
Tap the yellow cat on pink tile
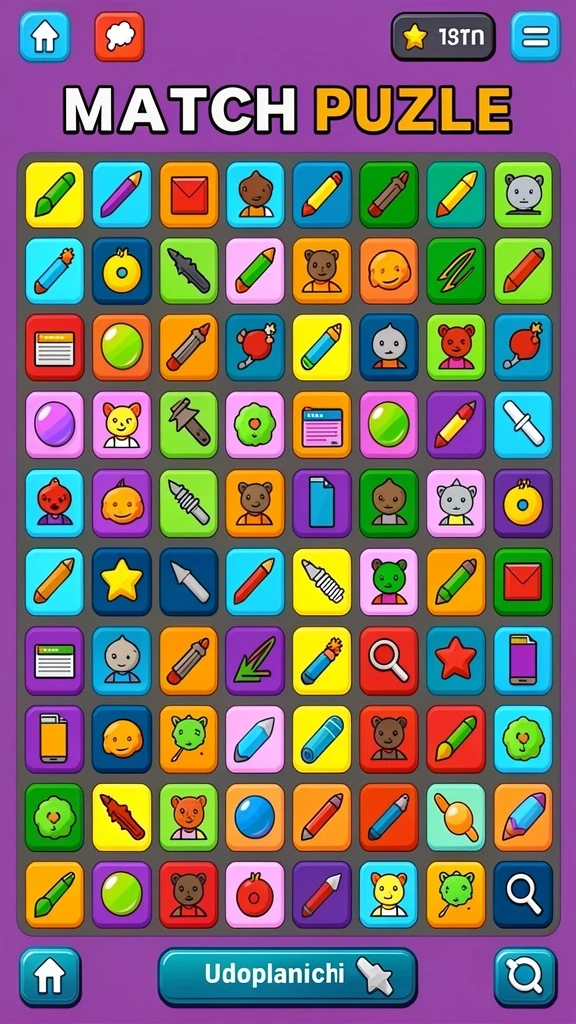[121, 424]
